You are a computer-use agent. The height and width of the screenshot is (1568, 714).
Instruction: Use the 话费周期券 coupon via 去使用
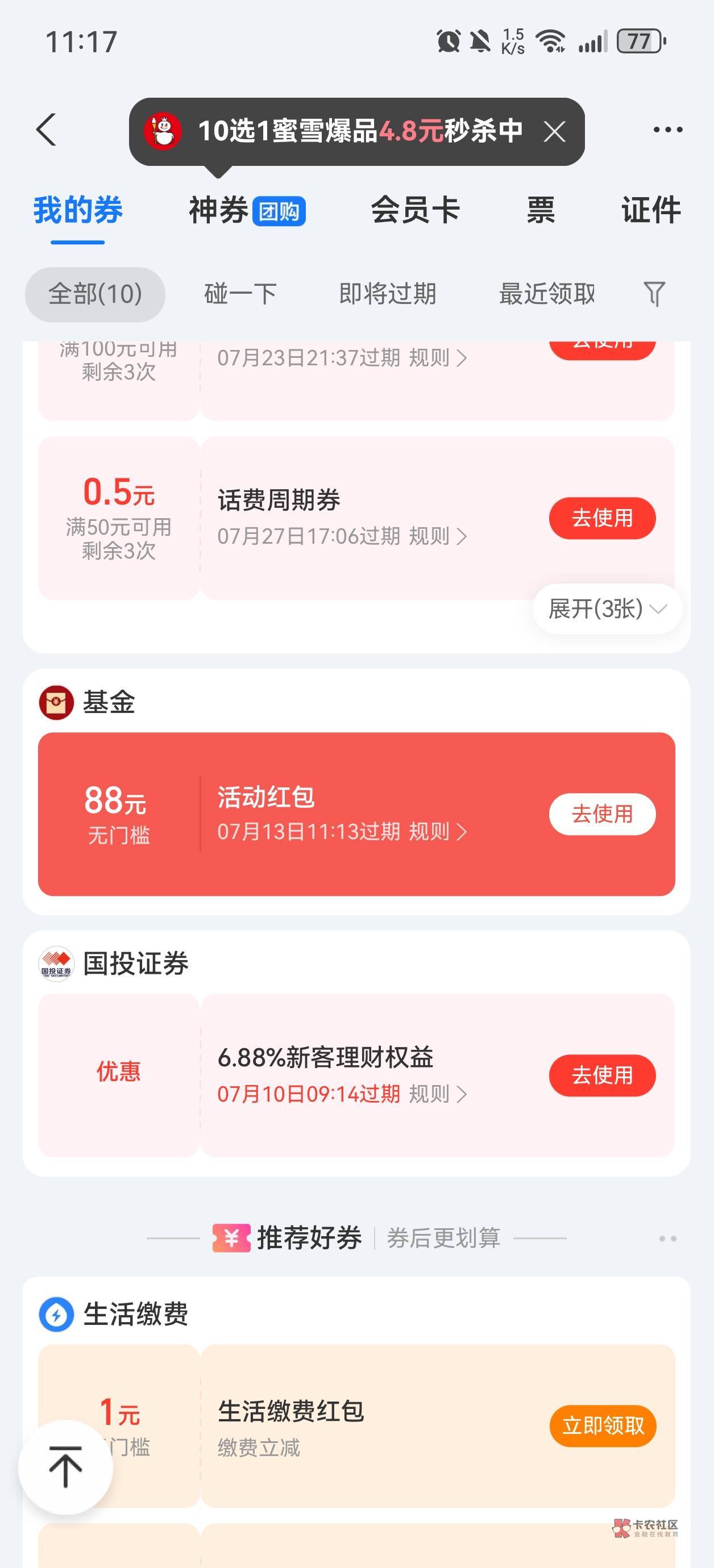(602, 518)
